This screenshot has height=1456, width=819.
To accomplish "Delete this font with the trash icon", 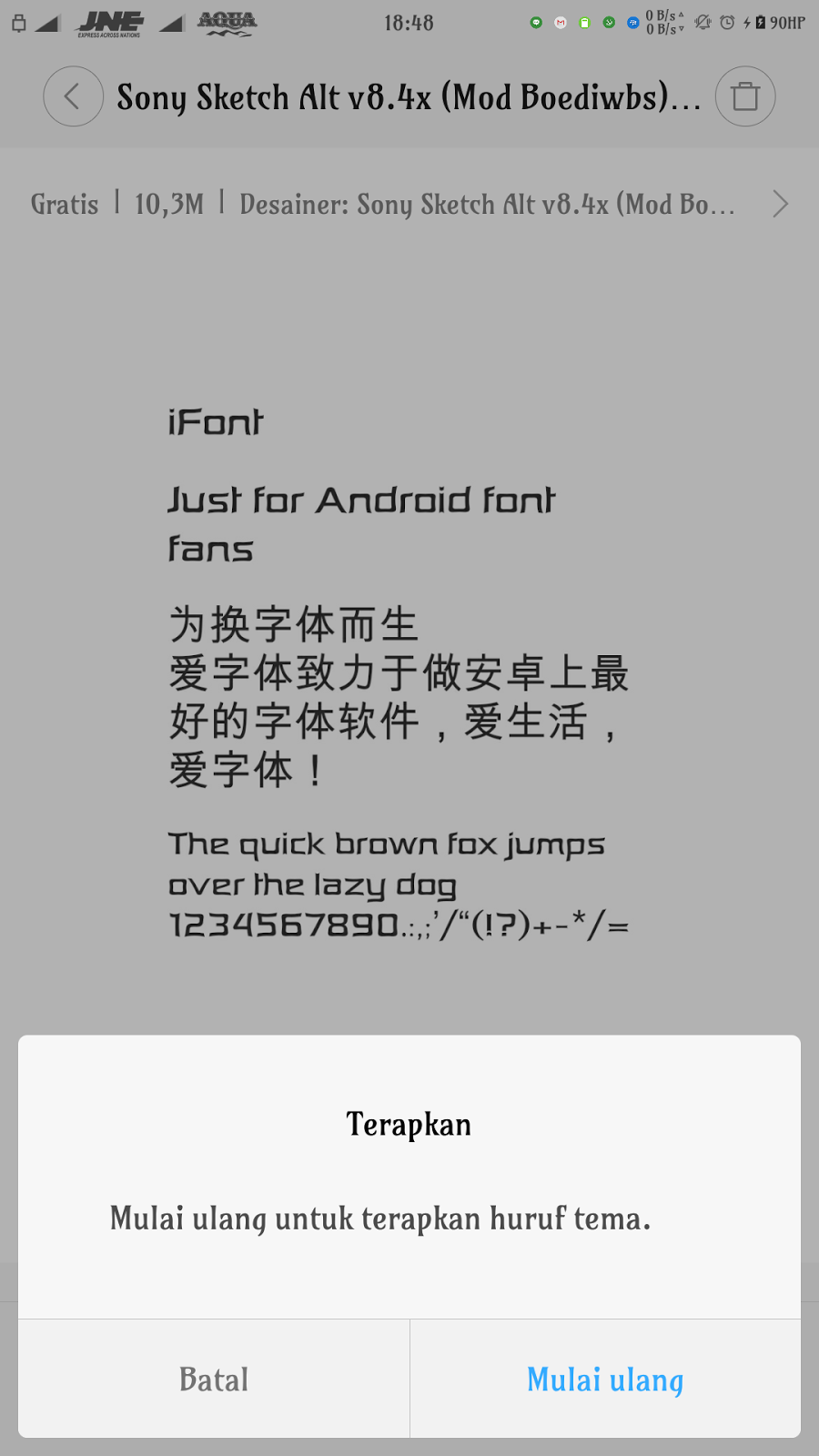I will pos(744,96).
